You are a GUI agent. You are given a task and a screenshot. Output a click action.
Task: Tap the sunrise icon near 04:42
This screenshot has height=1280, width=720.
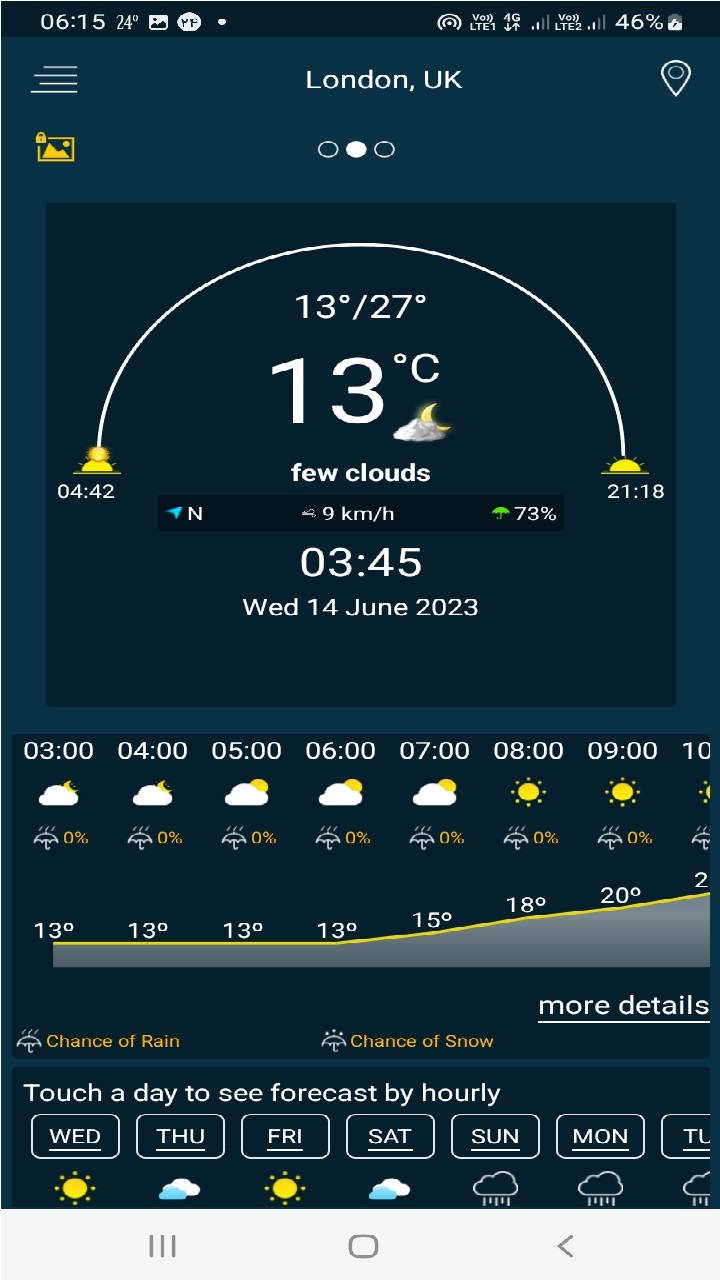coord(96,460)
